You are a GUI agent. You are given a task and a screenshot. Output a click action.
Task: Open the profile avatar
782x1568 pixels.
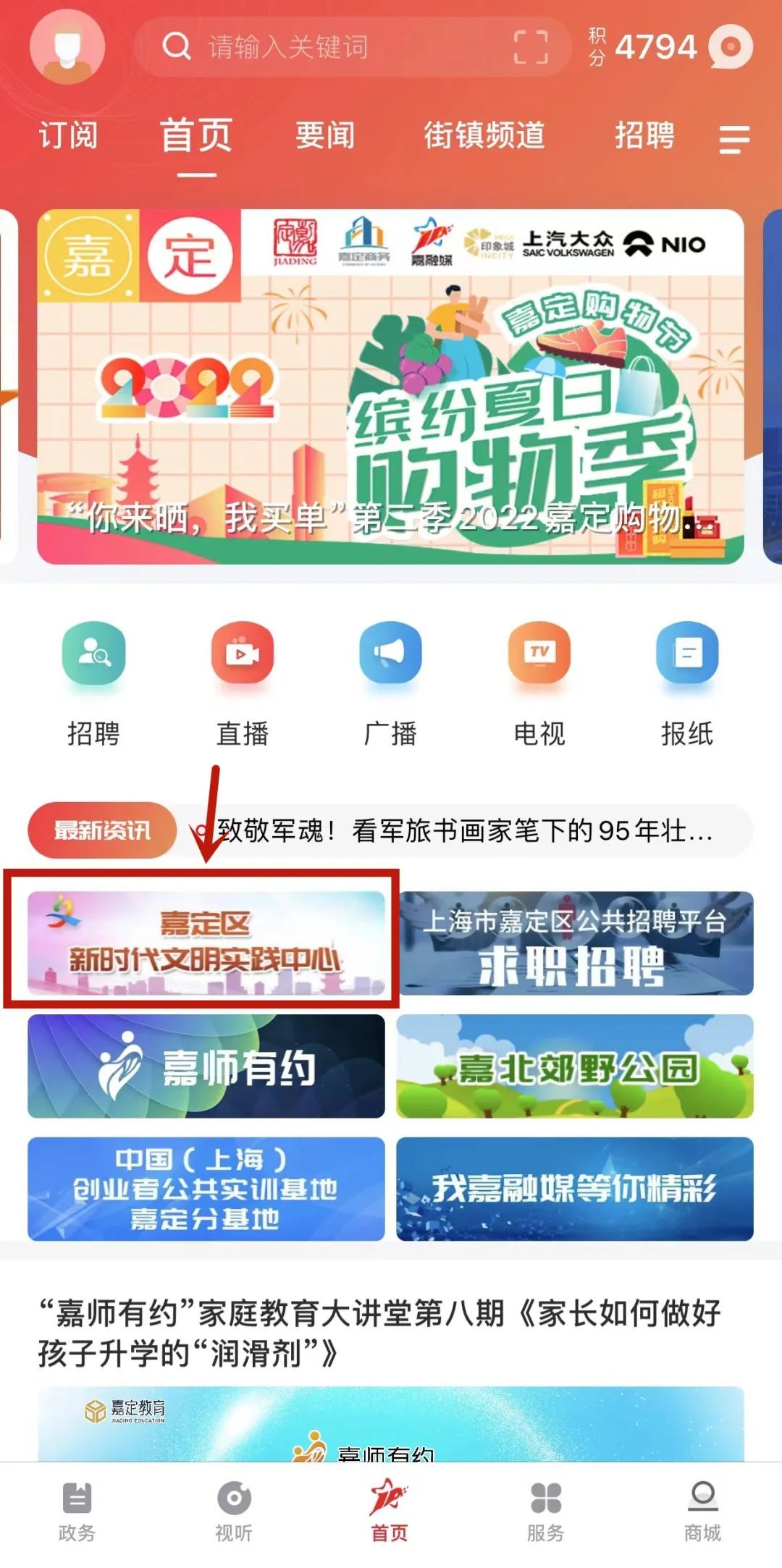click(67, 47)
